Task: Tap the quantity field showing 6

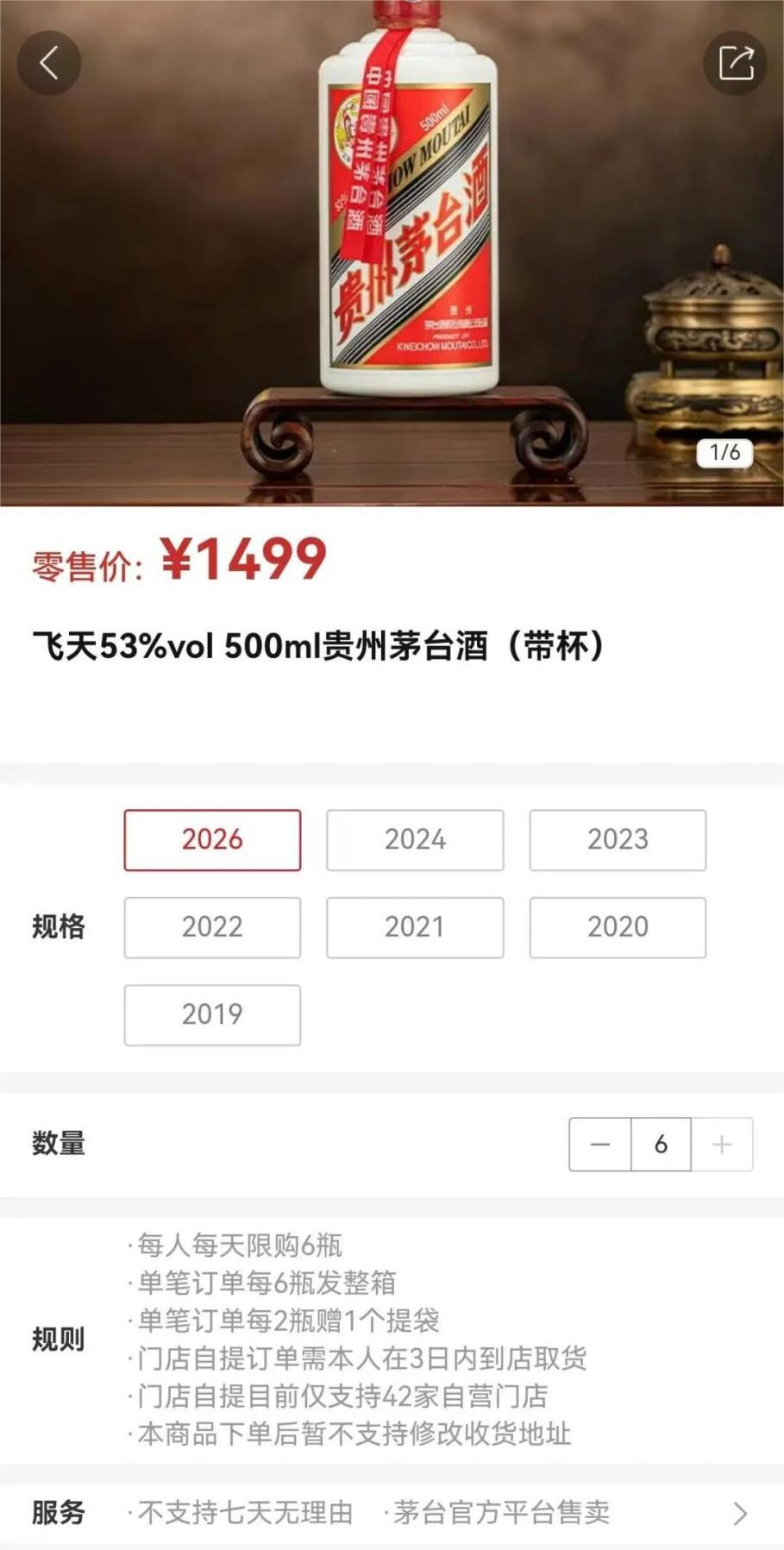Action: coord(661,1144)
